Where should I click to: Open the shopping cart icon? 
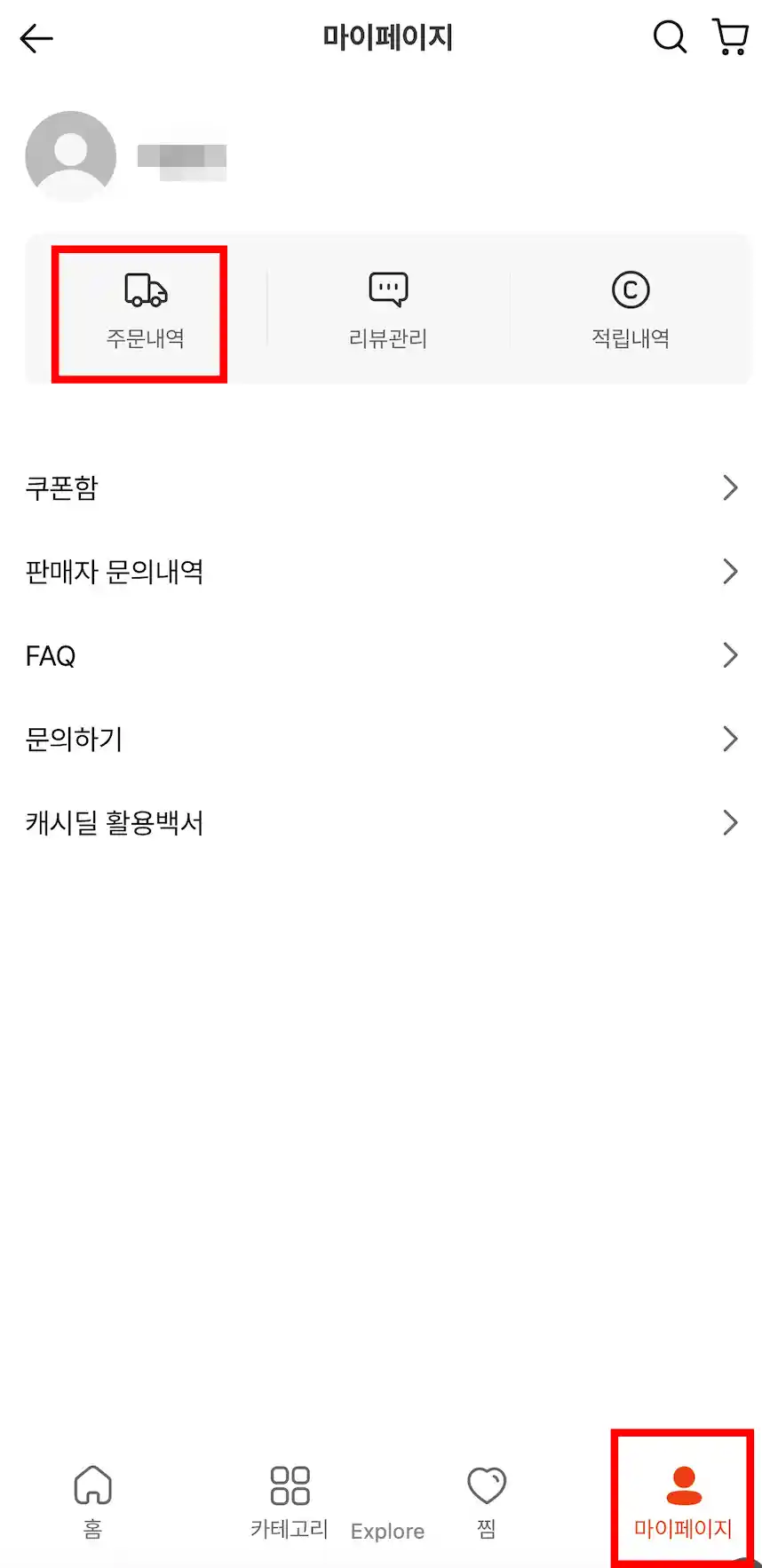tap(729, 38)
